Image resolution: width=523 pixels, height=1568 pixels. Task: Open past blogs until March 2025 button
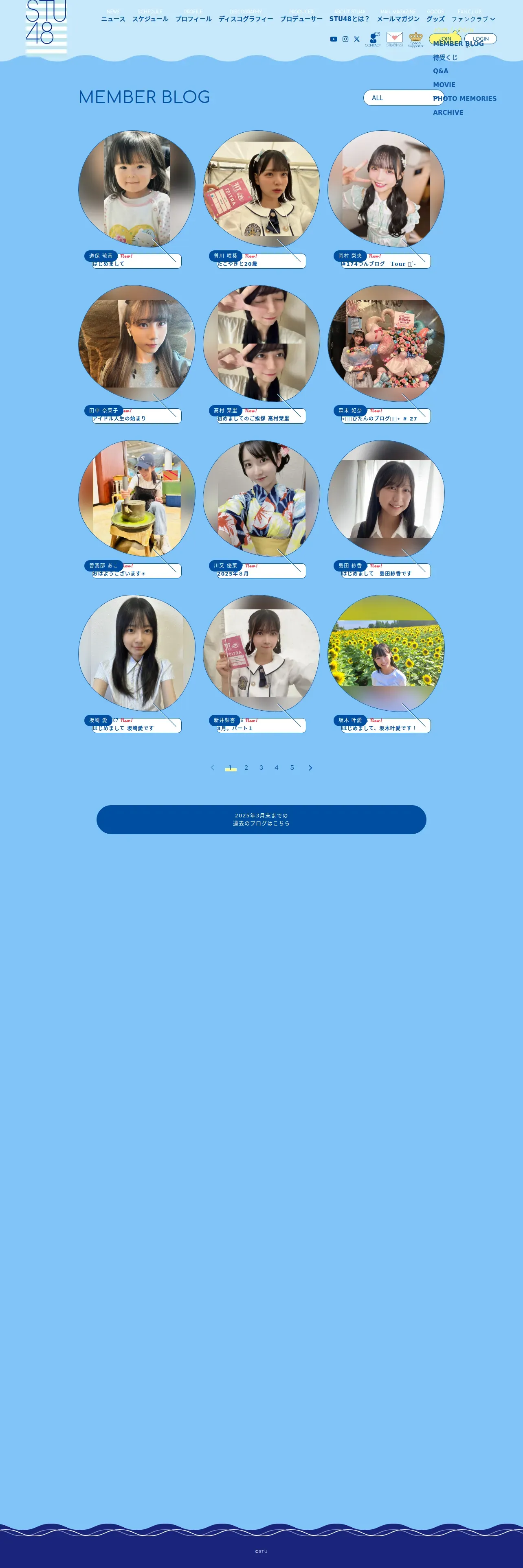pyautogui.click(x=261, y=819)
